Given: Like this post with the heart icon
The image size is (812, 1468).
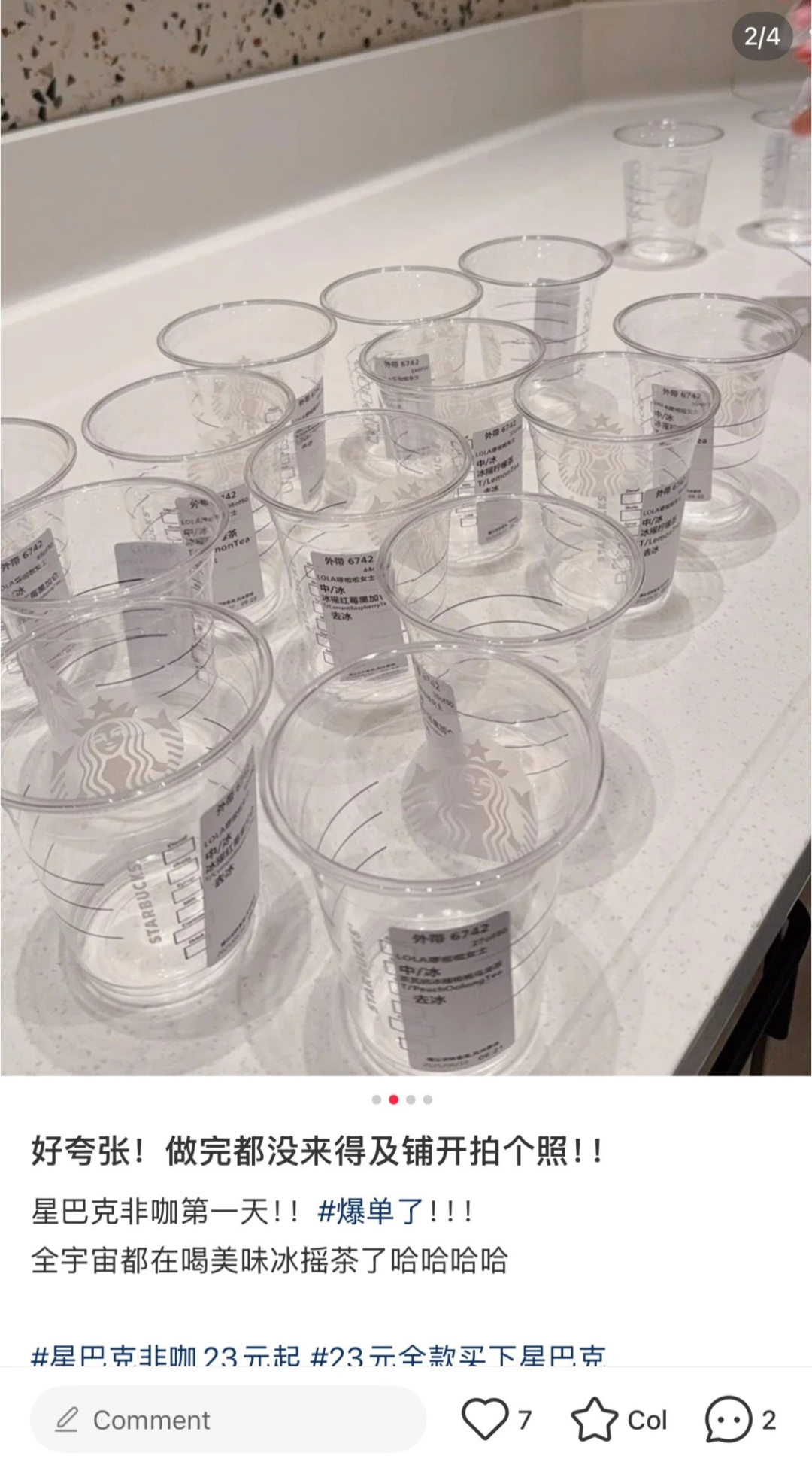Looking at the screenshot, I should [484, 1419].
